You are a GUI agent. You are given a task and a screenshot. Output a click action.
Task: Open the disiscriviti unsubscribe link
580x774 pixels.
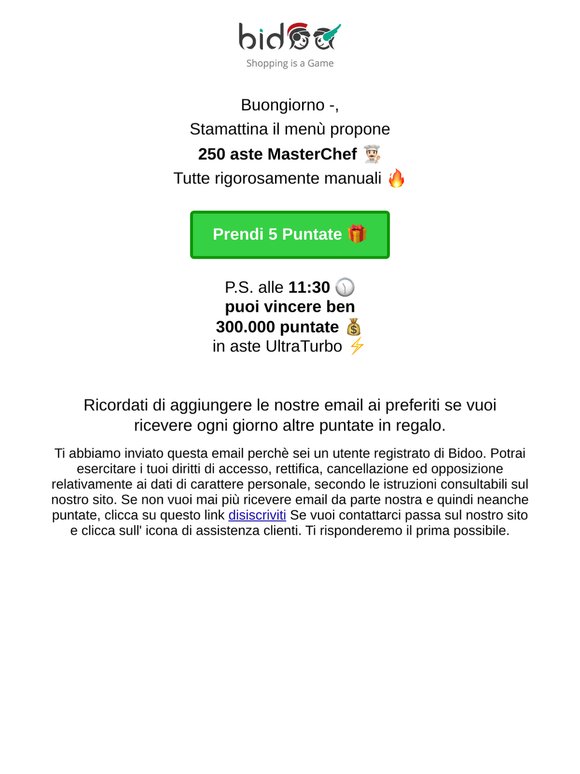tap(257, 515)
